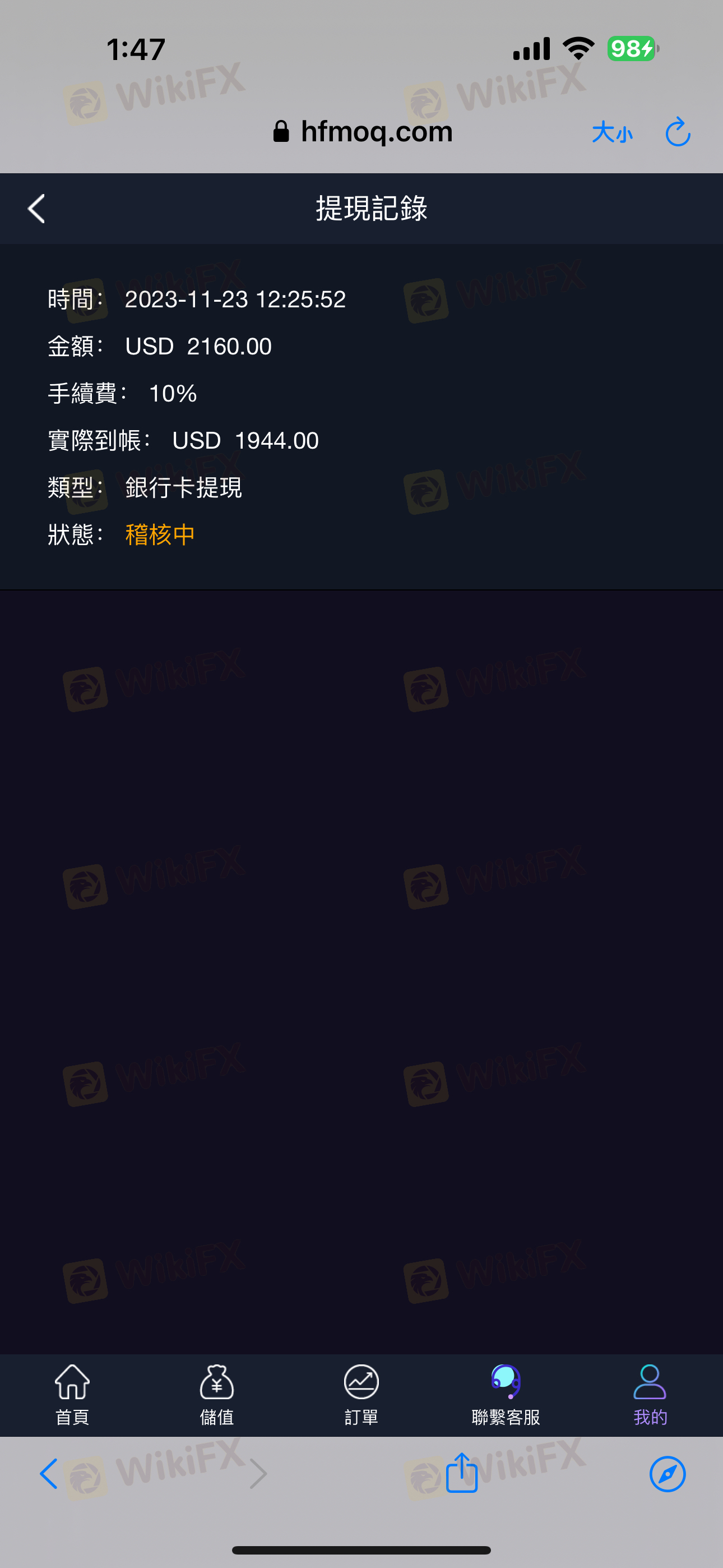Screen dimensions: 723x1568
Task: Open in Safari via compass icon
Action: (x=667, y=1474)
